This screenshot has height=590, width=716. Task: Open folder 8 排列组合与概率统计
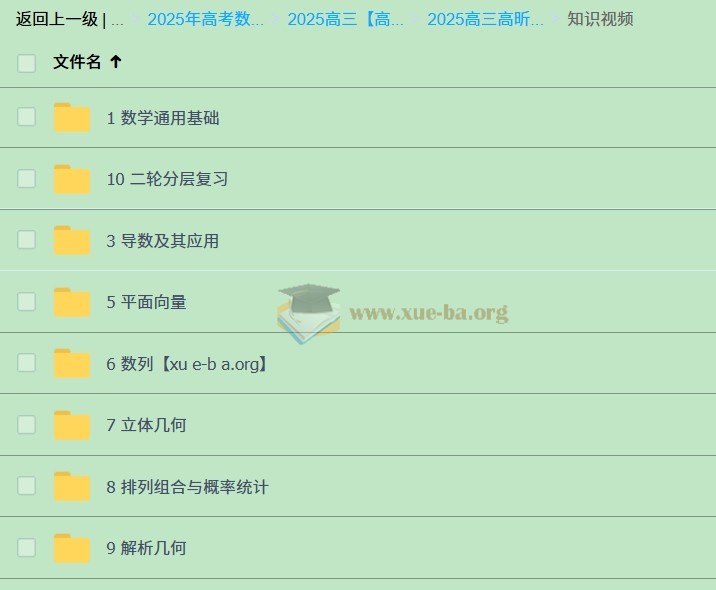[x=187, y=487]
